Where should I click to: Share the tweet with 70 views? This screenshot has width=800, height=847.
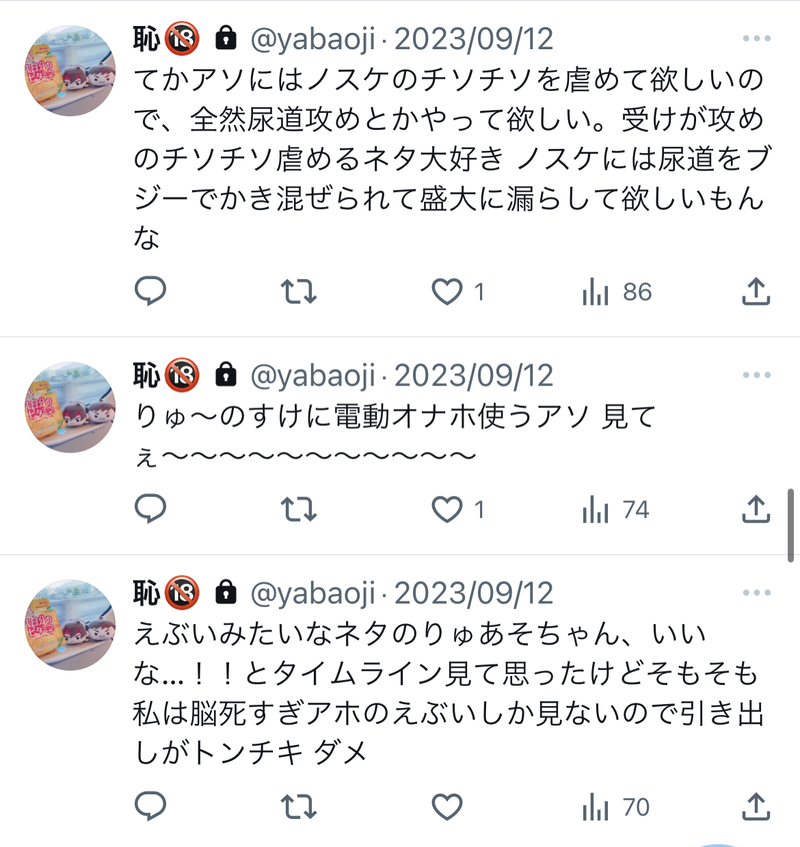click(x=756, y=806)
